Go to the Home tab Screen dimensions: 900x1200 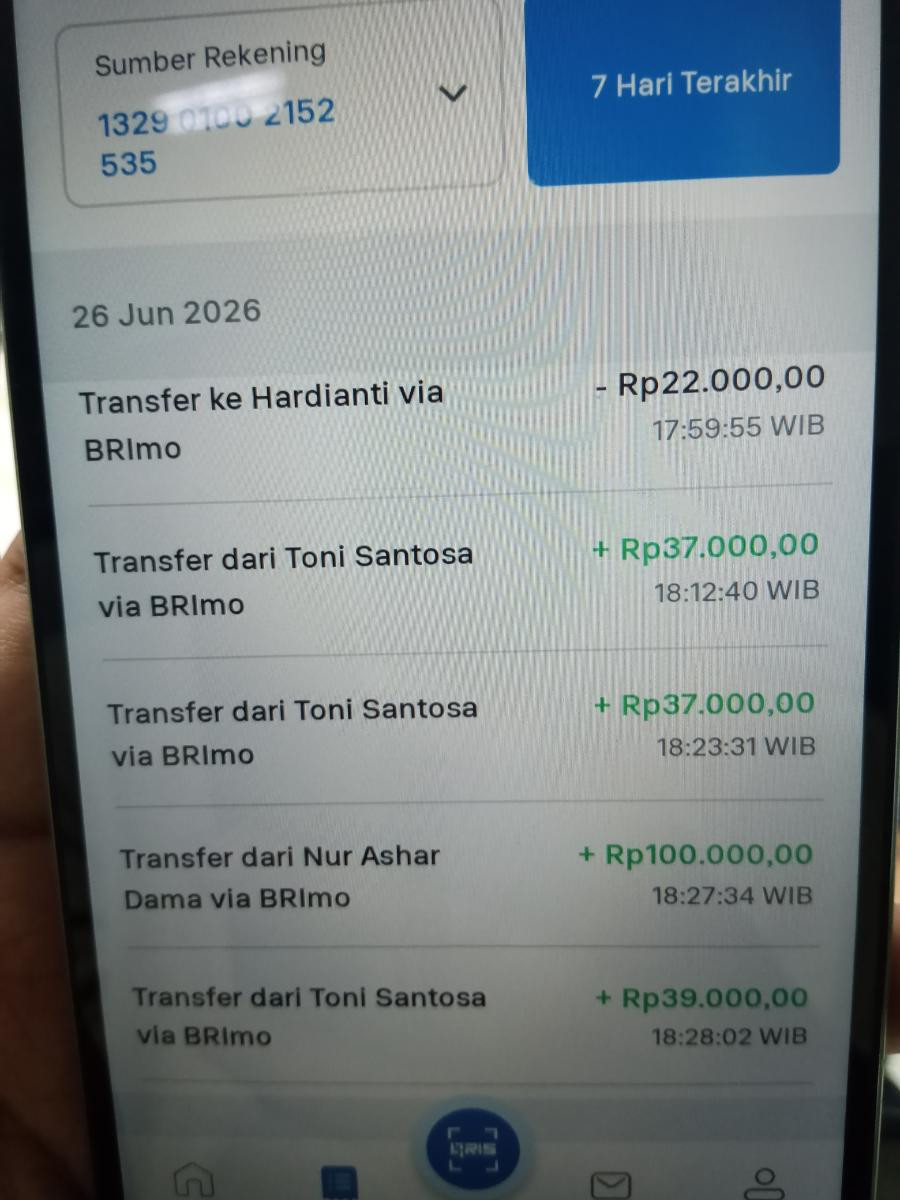click(x=194, y=1182)
